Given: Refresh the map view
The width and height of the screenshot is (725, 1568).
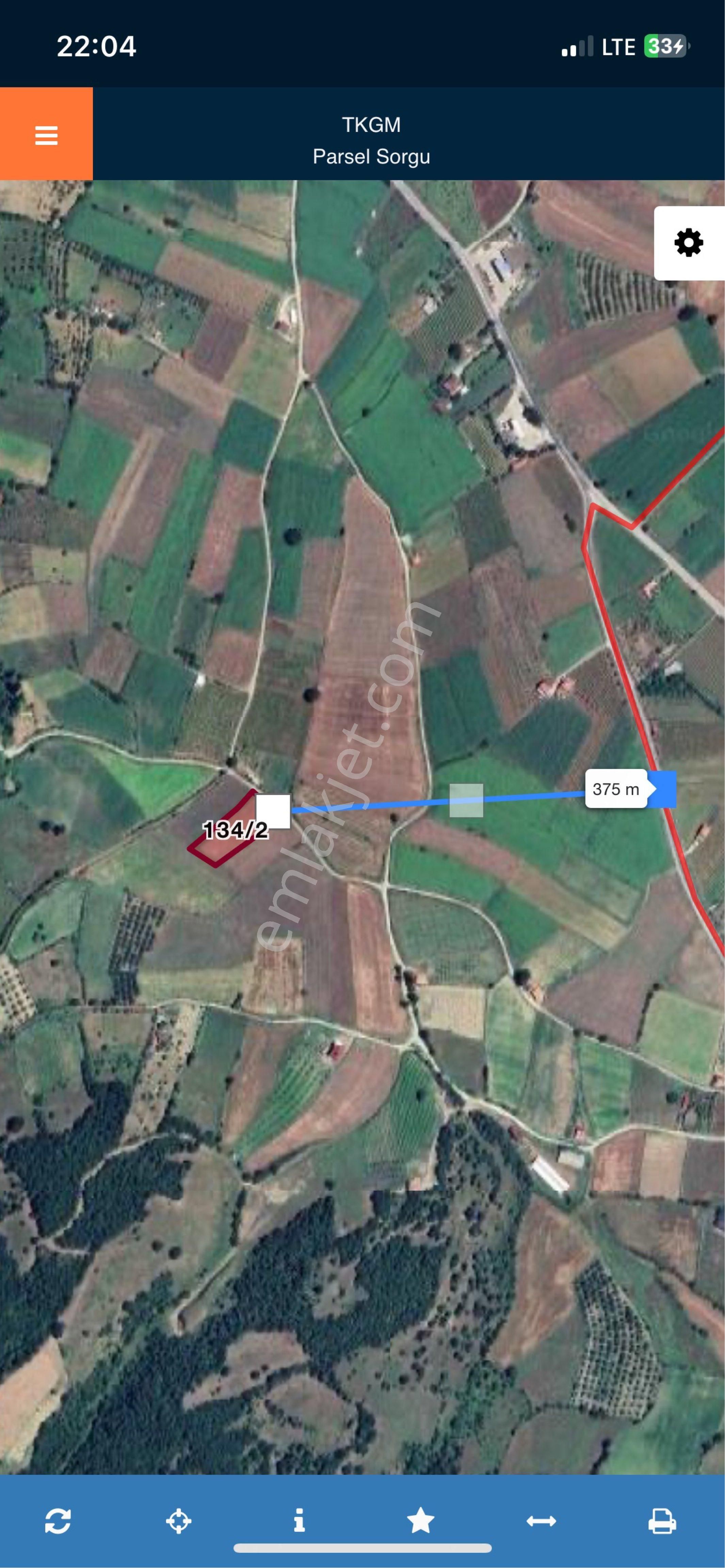Looking at the screenshot, I should pyautogui.click(x=58, y=1520).
